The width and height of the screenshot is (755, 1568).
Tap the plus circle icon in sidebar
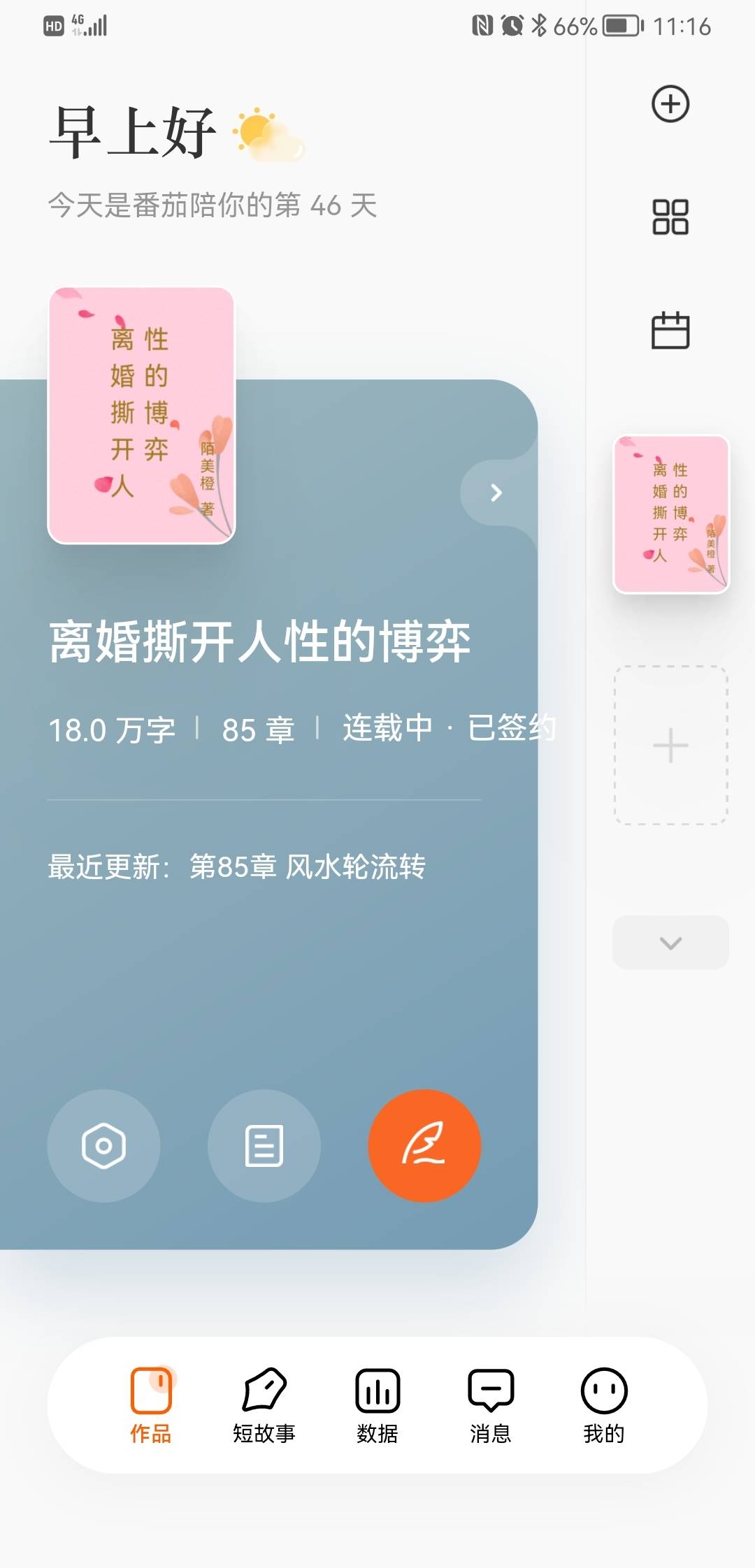pos(670,104)
